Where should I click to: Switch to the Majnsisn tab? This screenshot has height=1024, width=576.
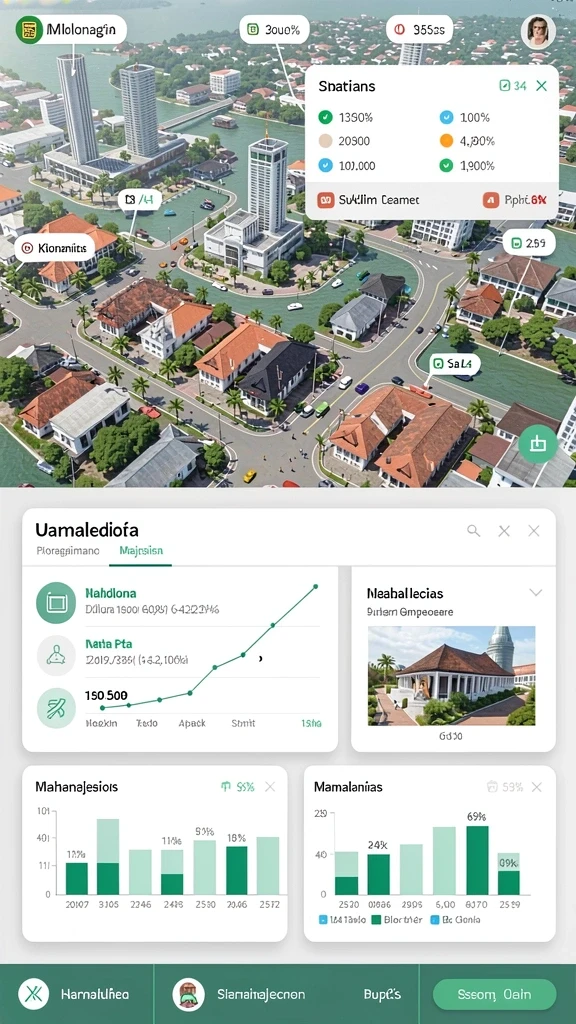point(142,551)
